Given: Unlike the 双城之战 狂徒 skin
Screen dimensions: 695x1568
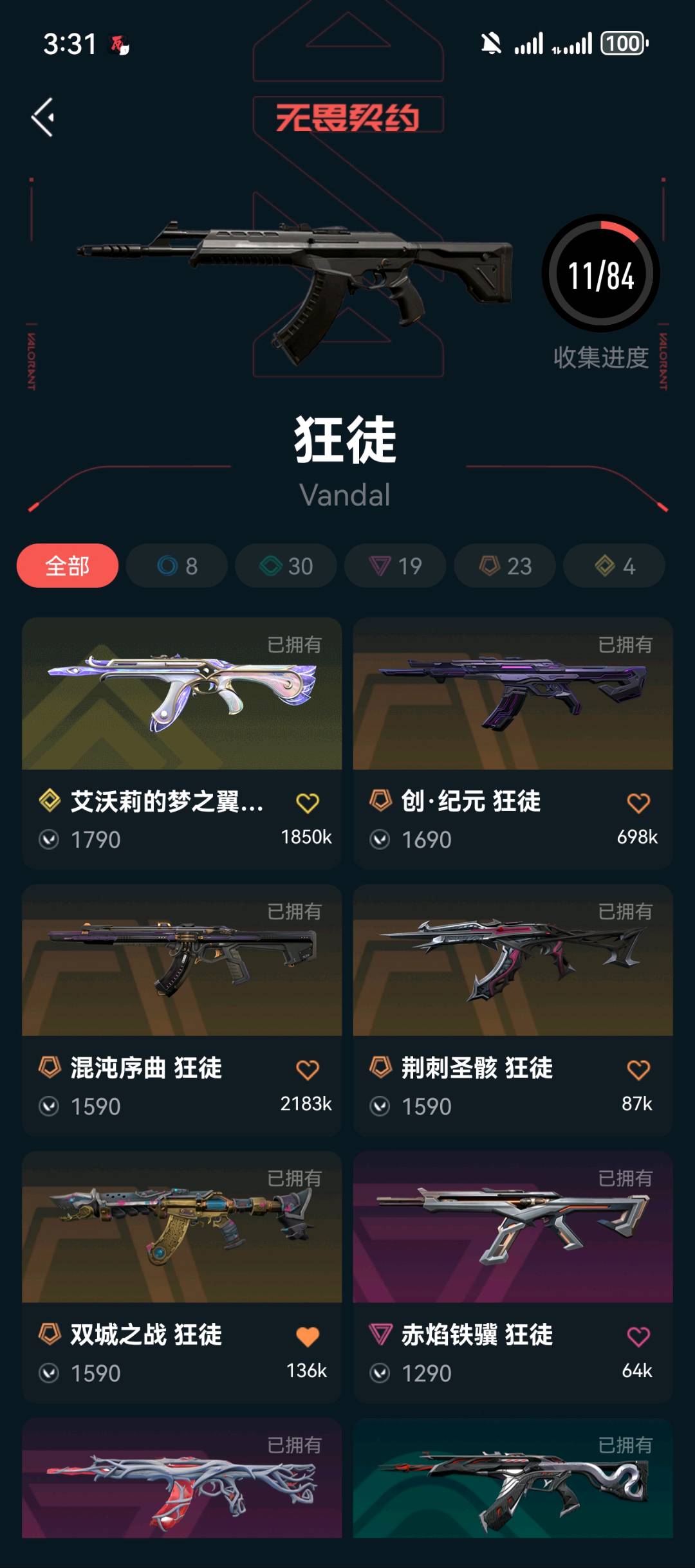Looking at the screenshot, I should click(308, 1336).
